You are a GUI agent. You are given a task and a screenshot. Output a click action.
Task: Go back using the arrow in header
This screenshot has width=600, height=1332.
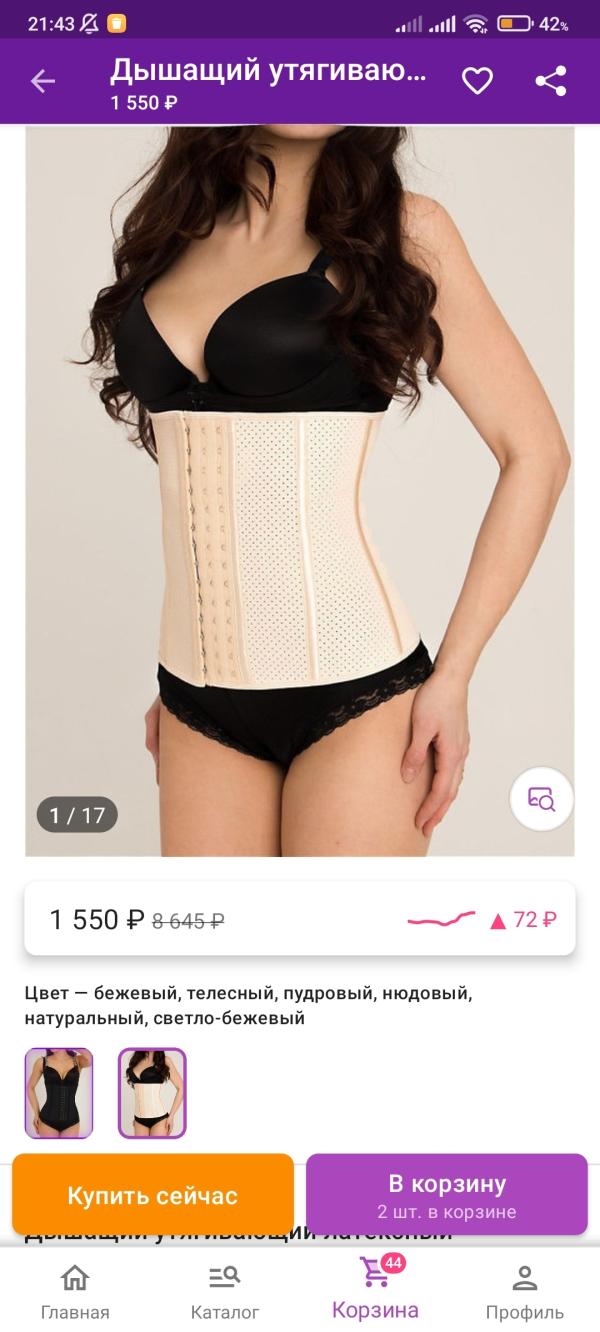point(43,81)
